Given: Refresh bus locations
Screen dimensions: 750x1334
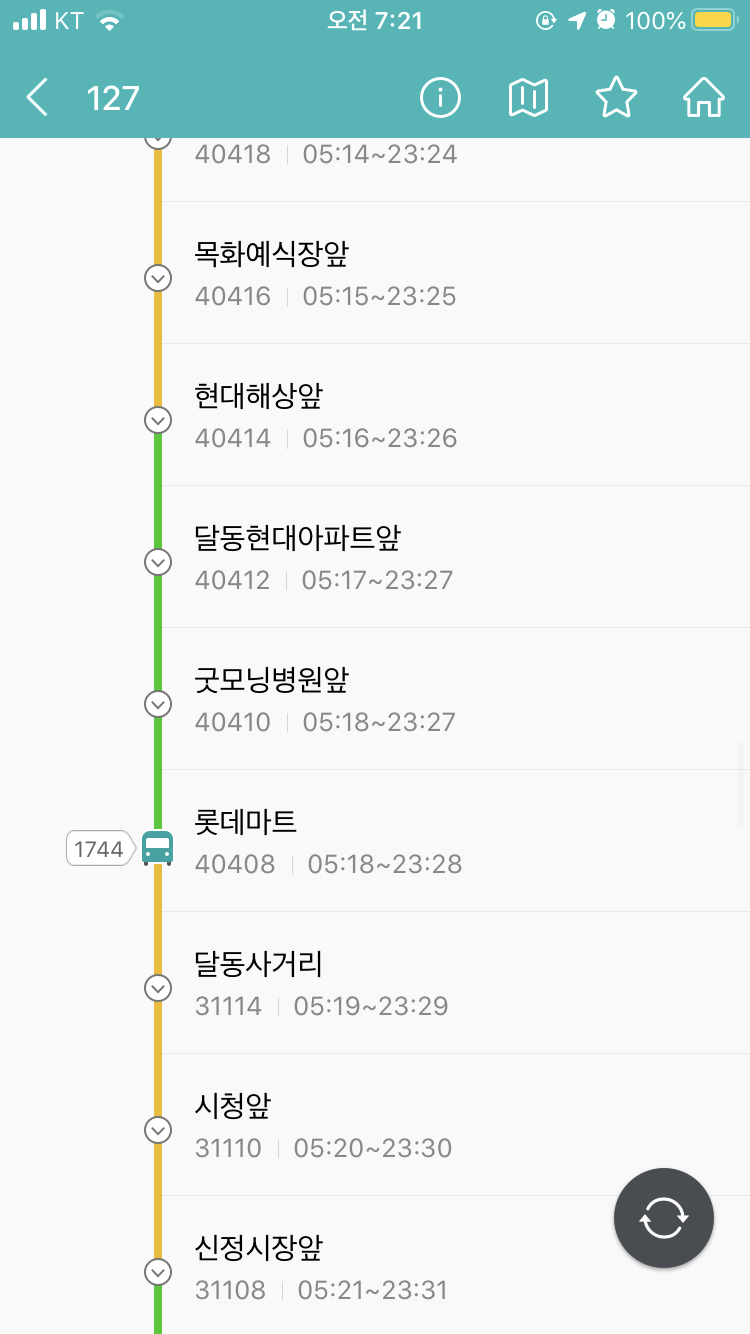Looking at the screenshot, I should tap(664, 1218).
